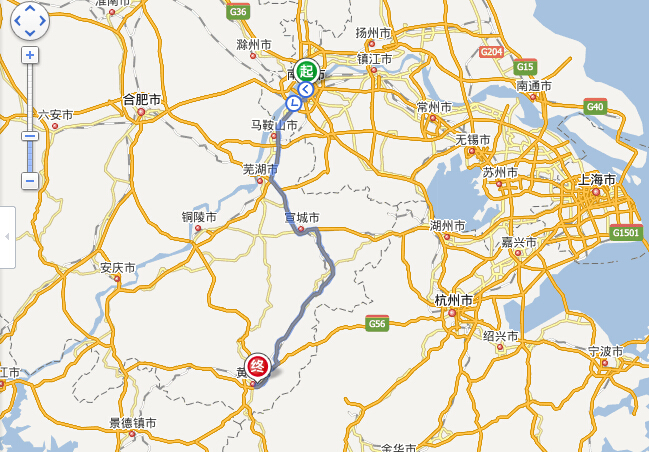Pan the map right with the right arrow
This screenshot has height=452, width=649.
point(43,19)
